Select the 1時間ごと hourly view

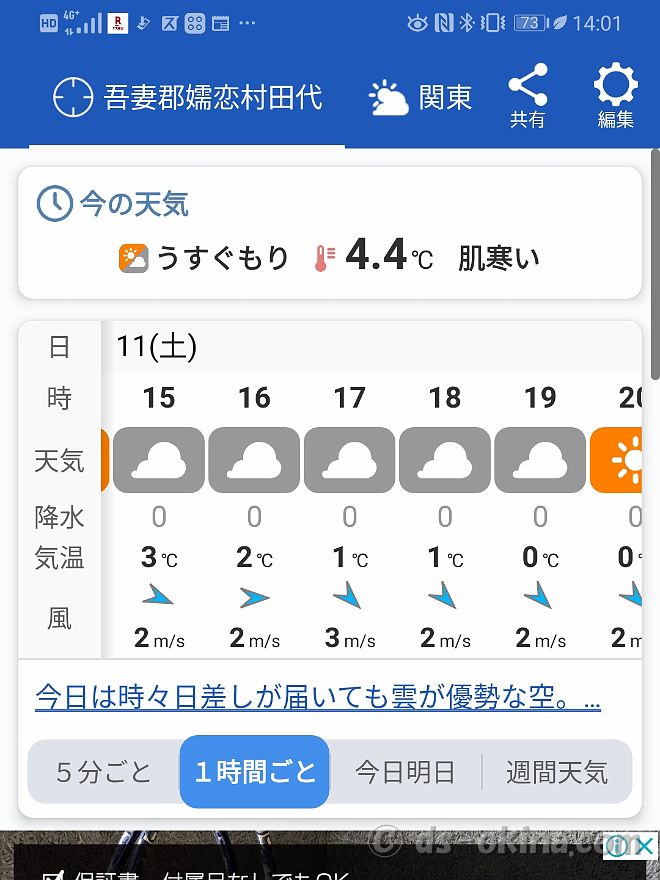pyautogui.click(x=255, y=772)
